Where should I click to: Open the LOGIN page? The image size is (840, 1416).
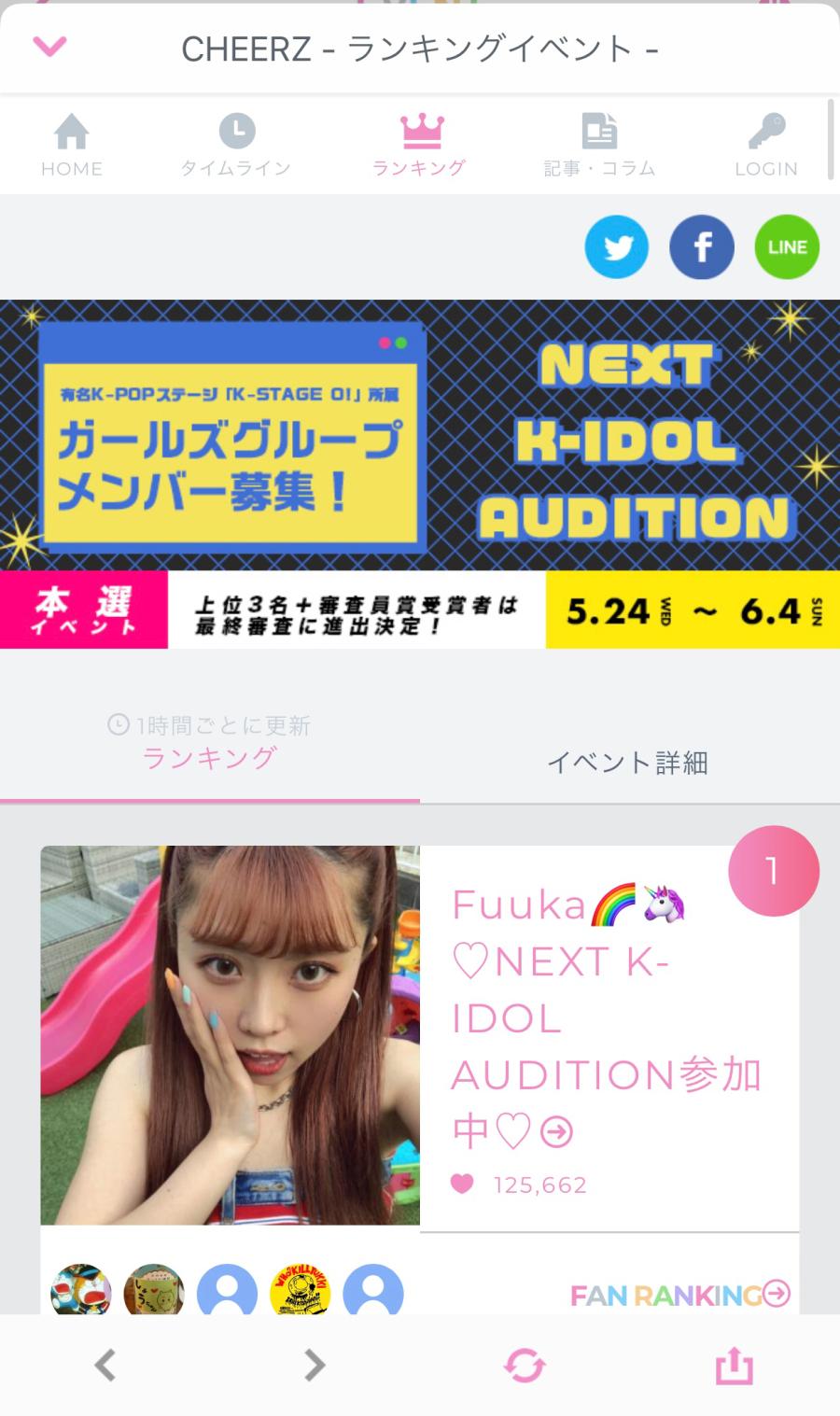(766, 145)
